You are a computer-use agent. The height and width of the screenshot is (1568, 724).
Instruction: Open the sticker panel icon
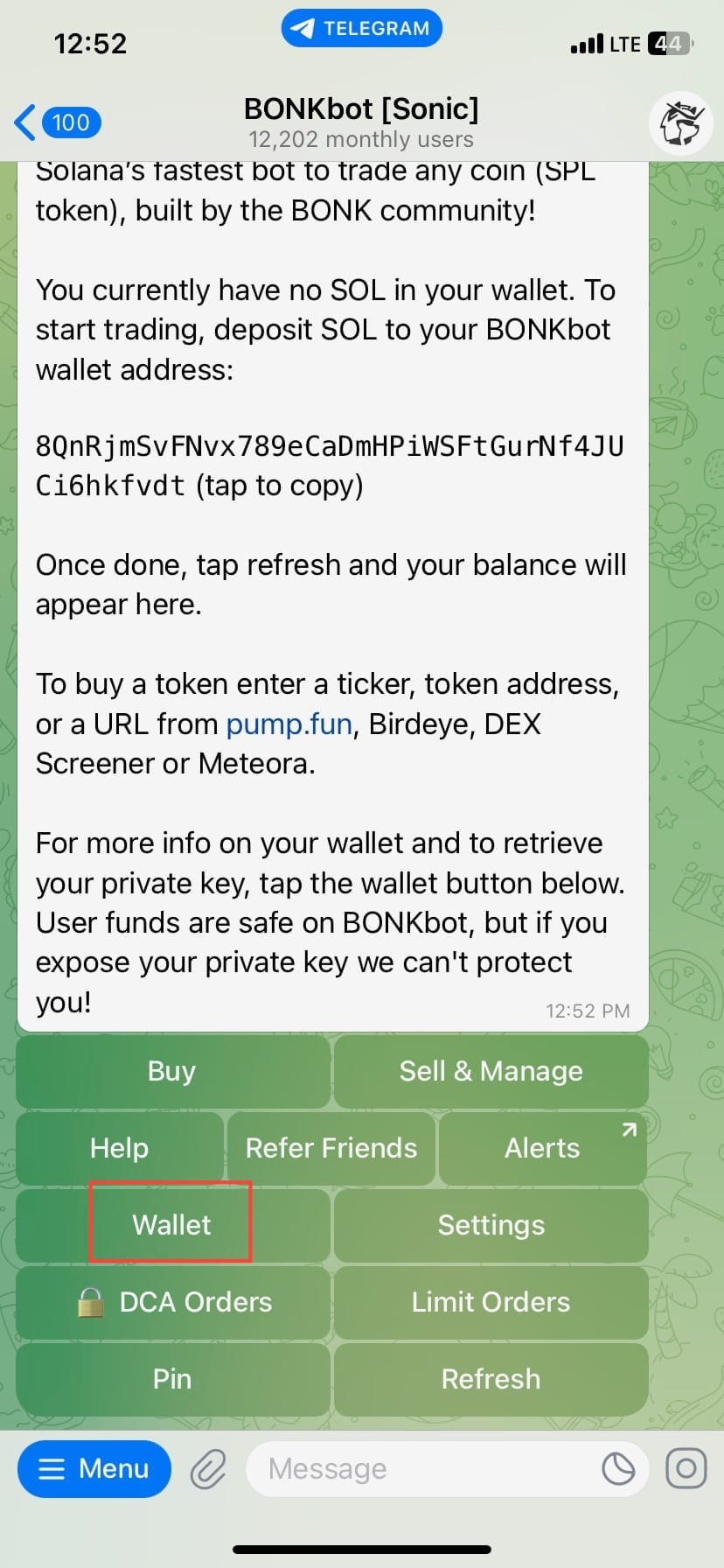click(x=618, y=1468)
